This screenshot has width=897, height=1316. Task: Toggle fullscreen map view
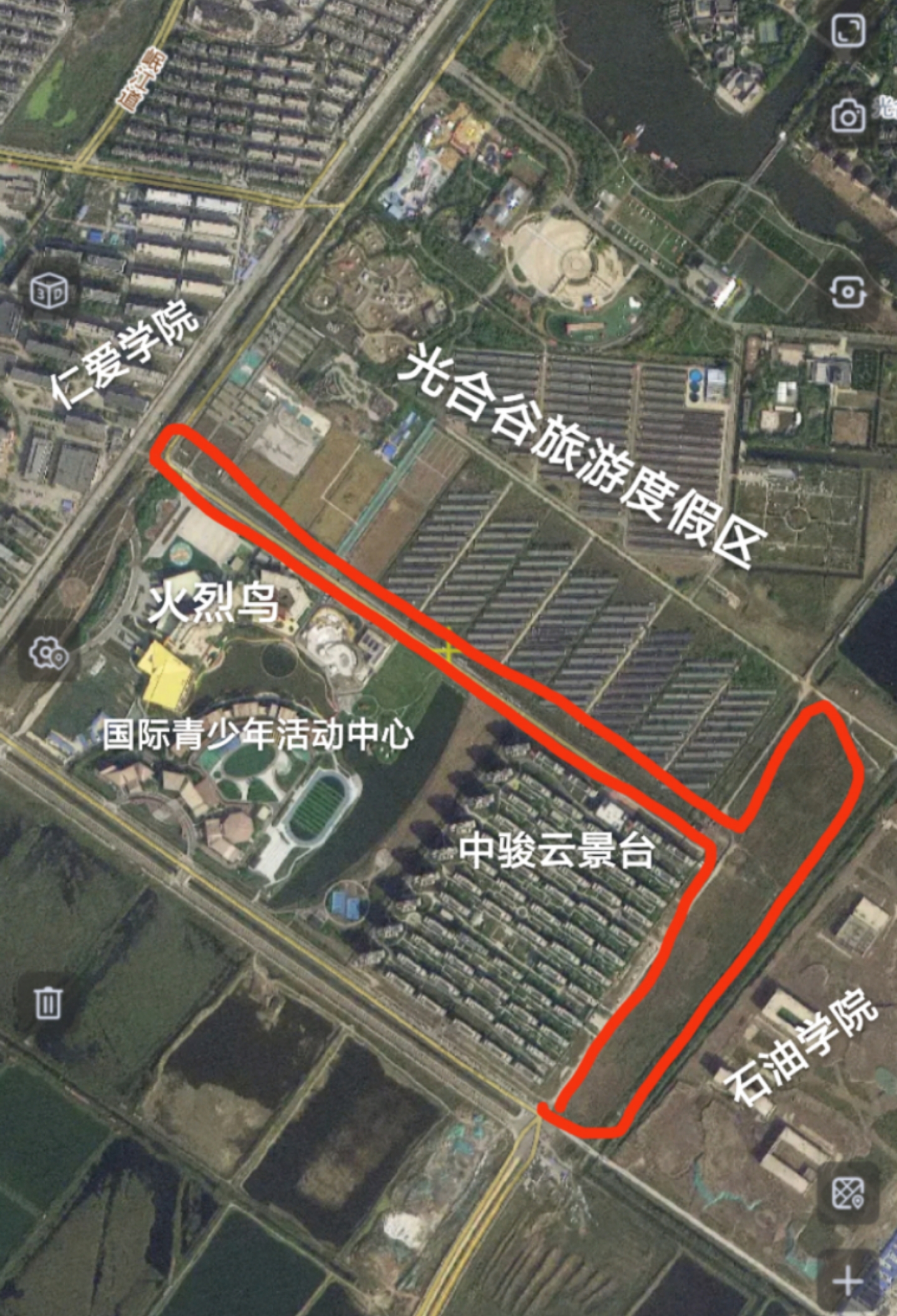tap(848, 31)
